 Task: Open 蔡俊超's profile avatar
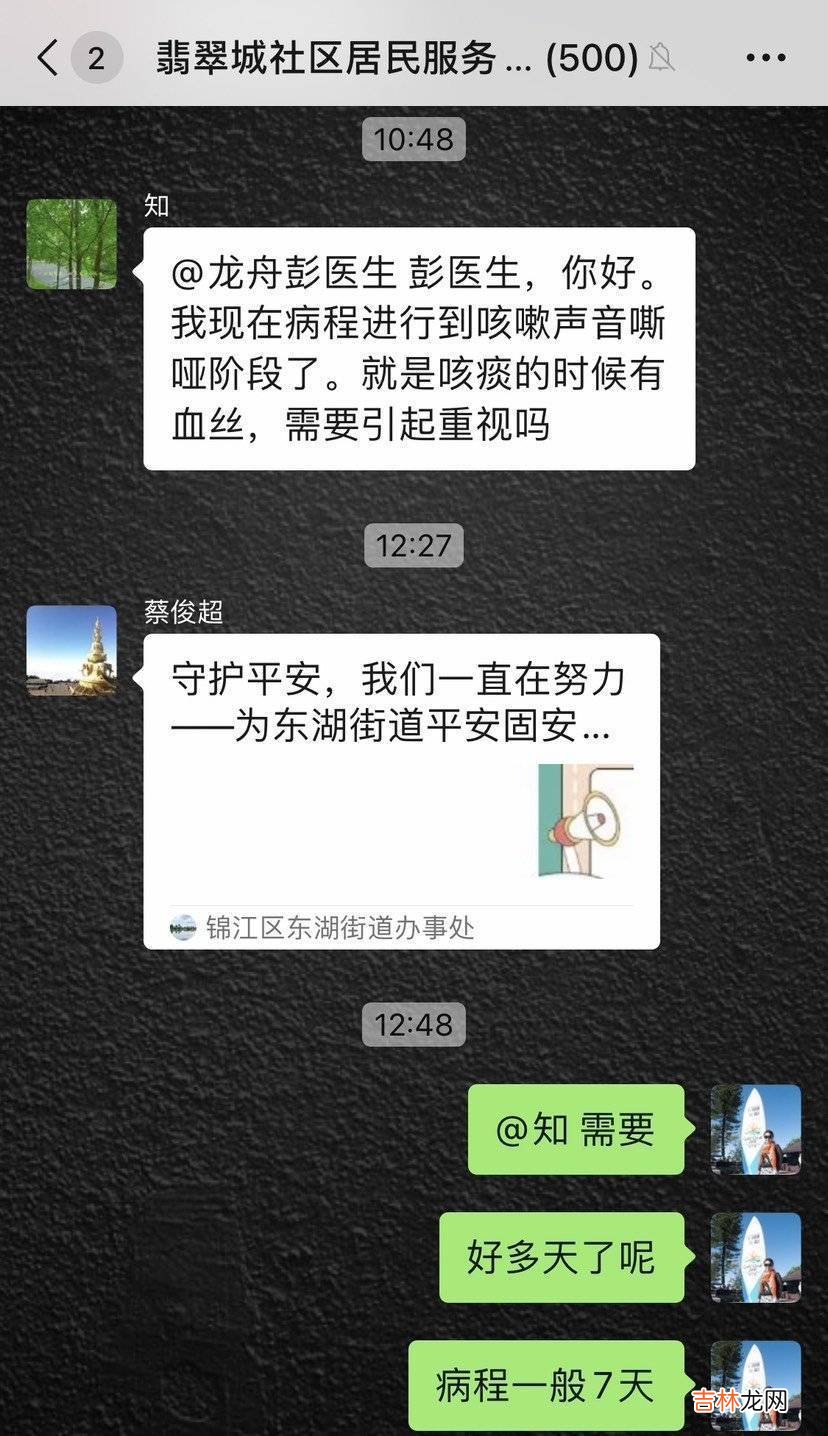(x=71, y=650)
